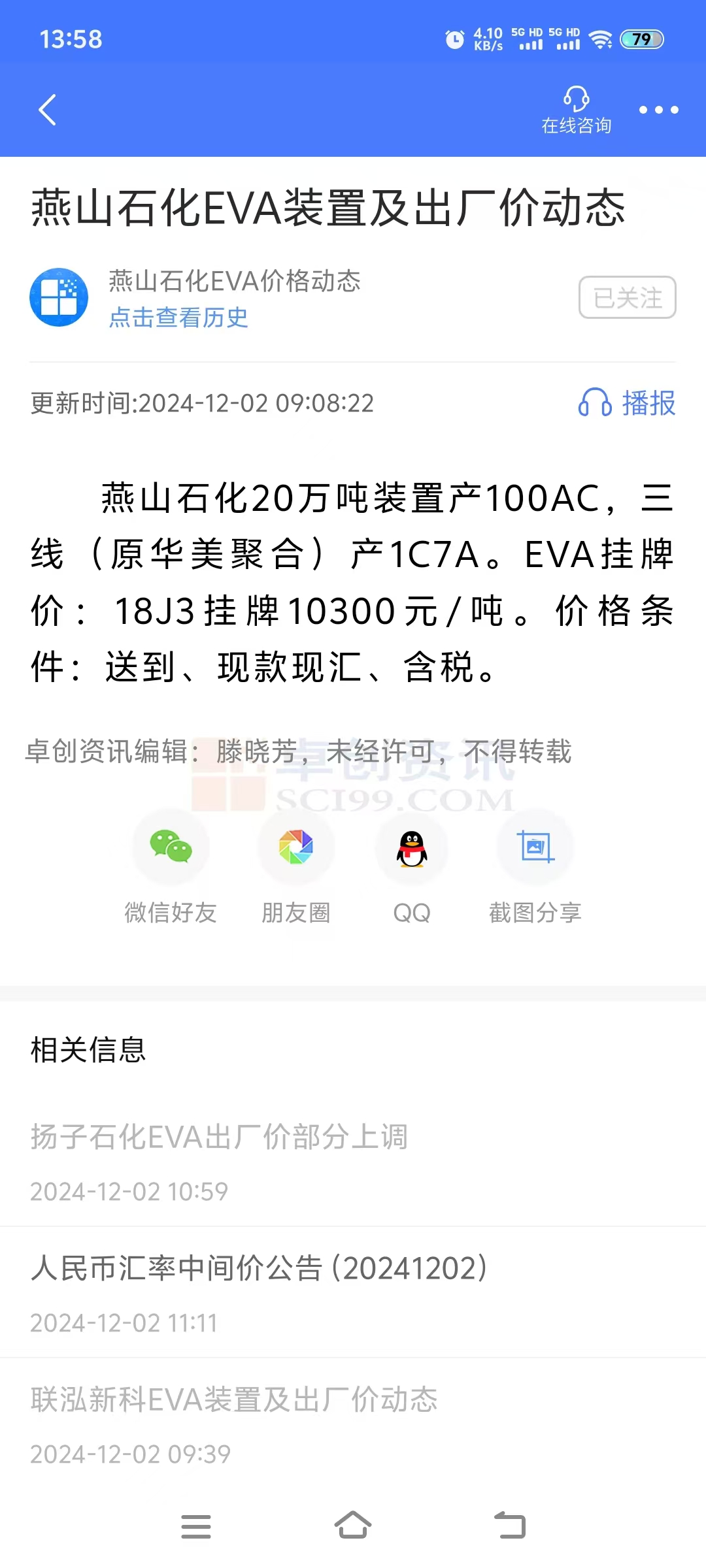Open 人民币汇率中间价公告 article

(353, 1292)
